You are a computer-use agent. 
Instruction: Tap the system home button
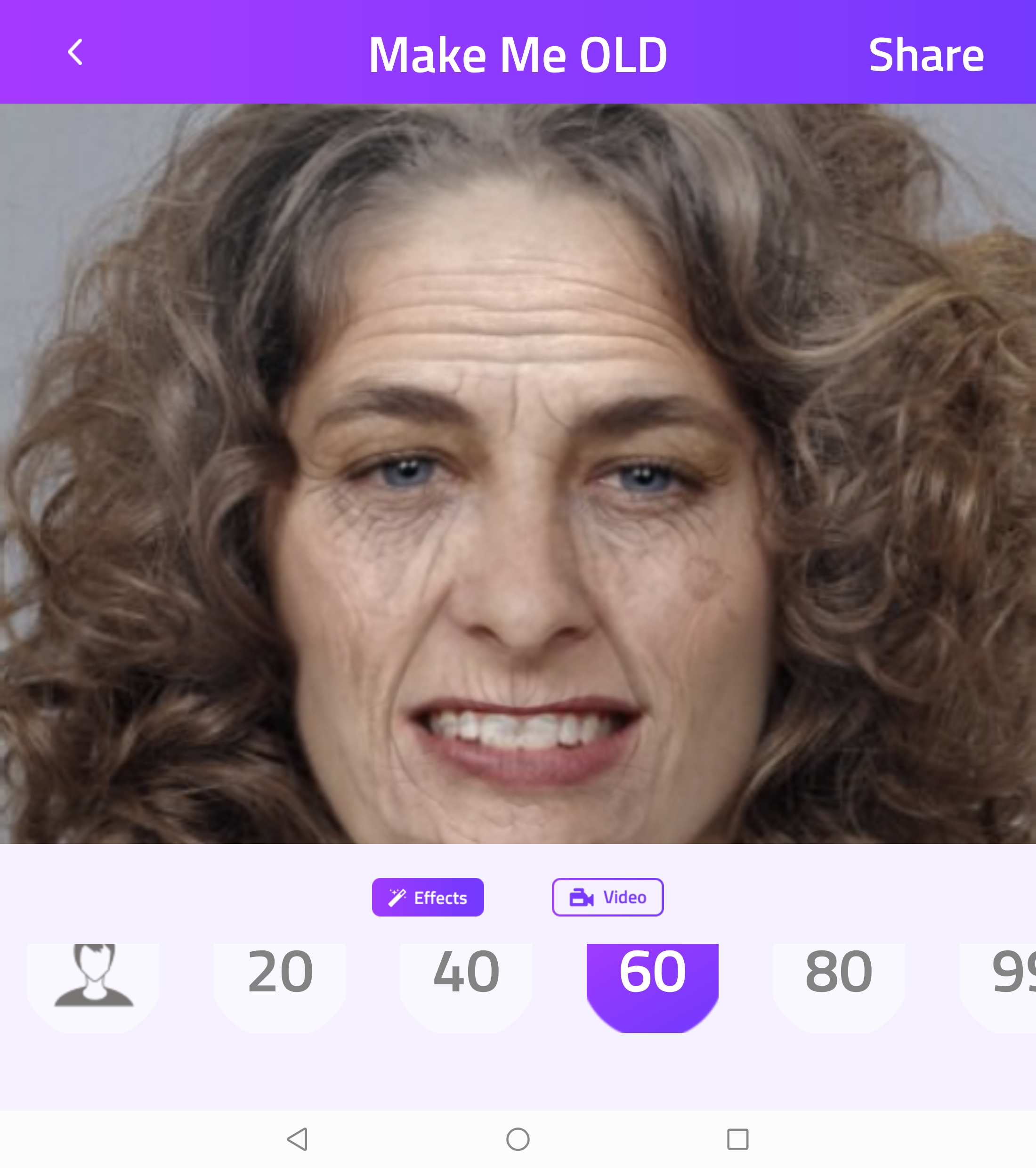(518, 1139)
